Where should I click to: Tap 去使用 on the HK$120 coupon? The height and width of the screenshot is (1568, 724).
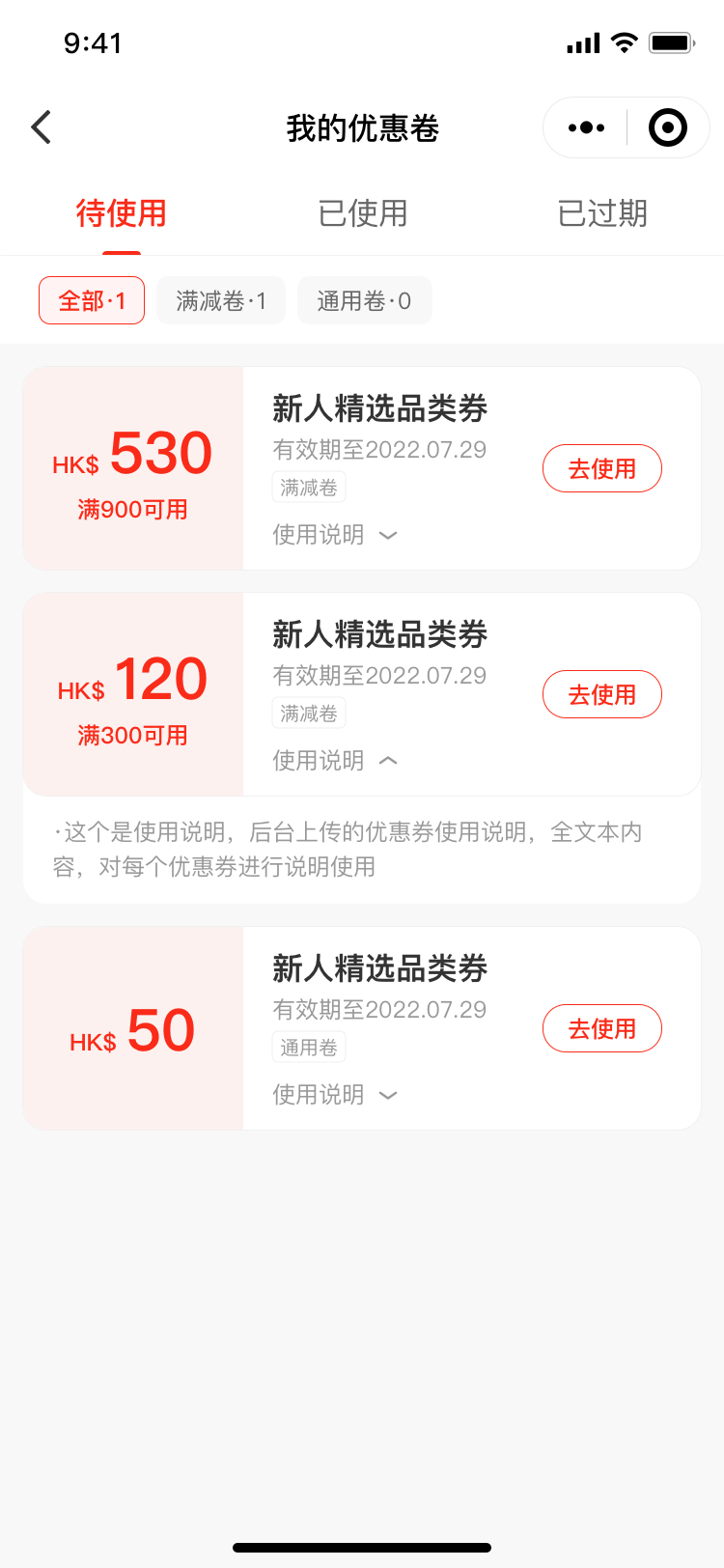pyautogui.click(x=602, y=694)
